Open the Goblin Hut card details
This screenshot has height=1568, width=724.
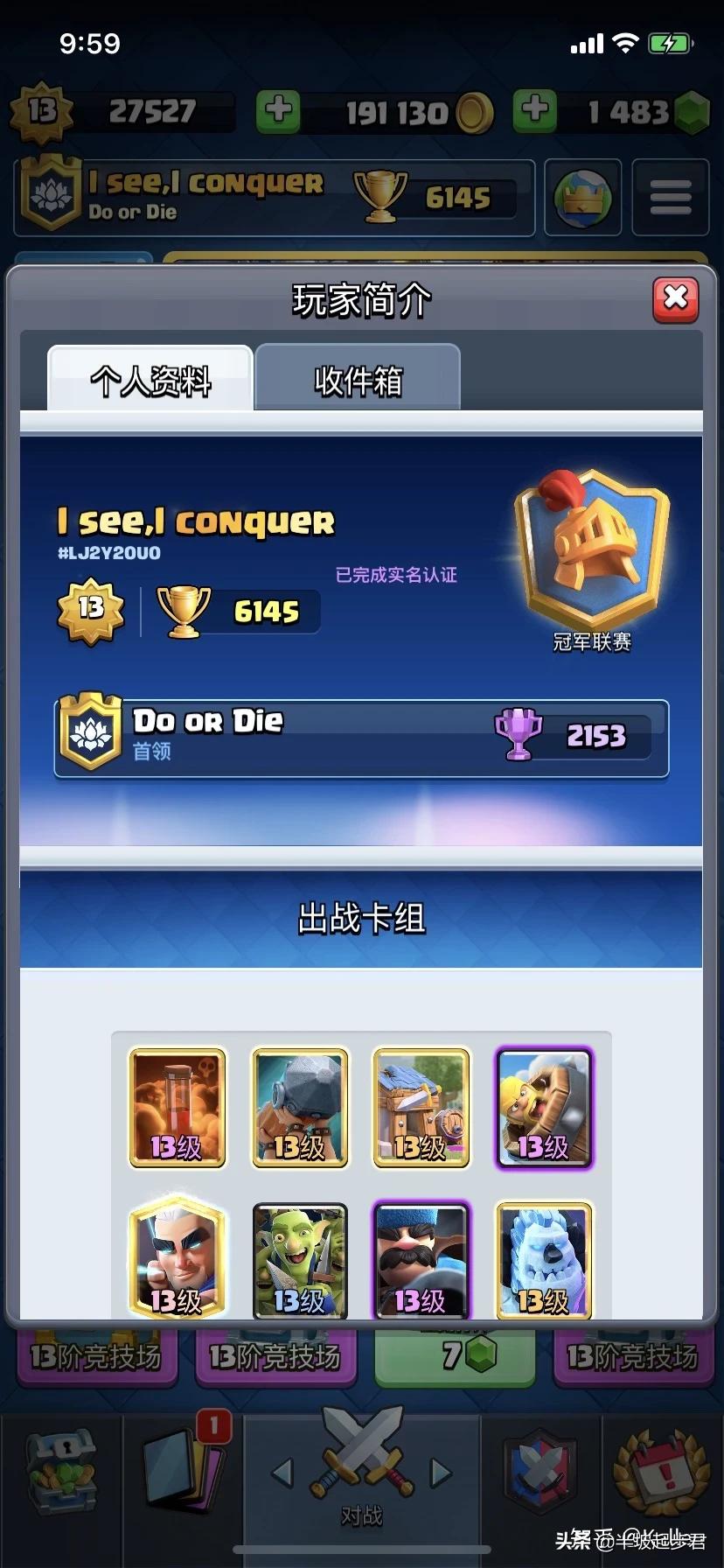click(x=421, y=1108)
